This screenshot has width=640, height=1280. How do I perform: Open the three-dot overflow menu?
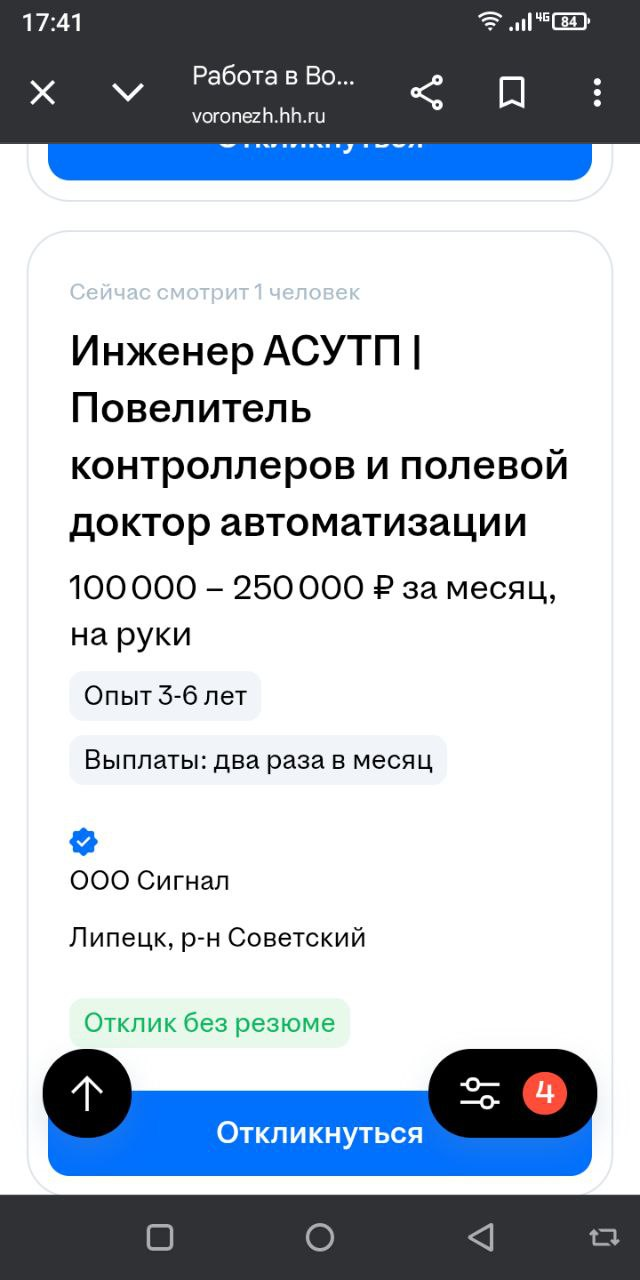point(597,93)
